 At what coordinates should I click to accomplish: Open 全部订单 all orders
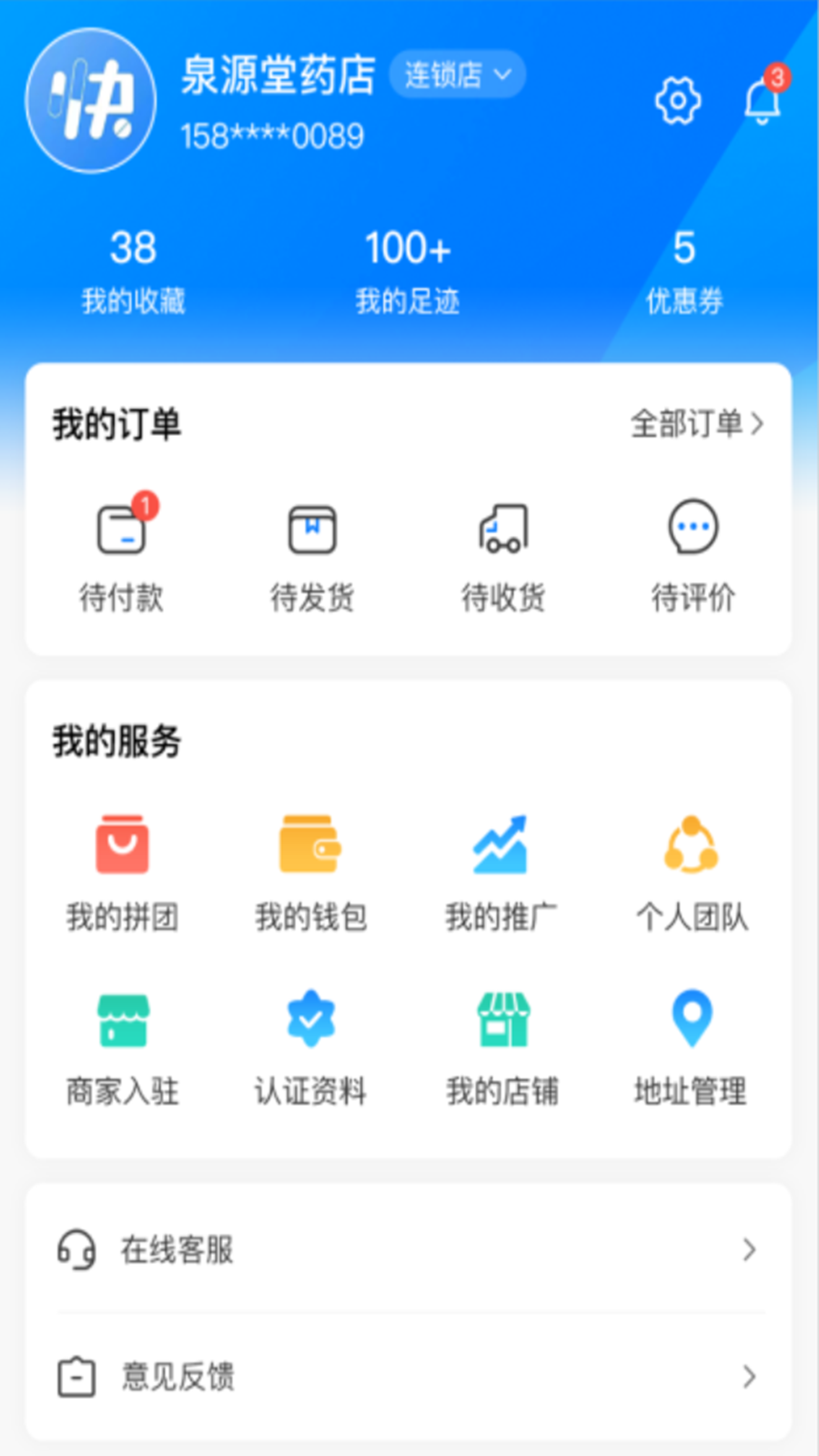coord(697,424)
